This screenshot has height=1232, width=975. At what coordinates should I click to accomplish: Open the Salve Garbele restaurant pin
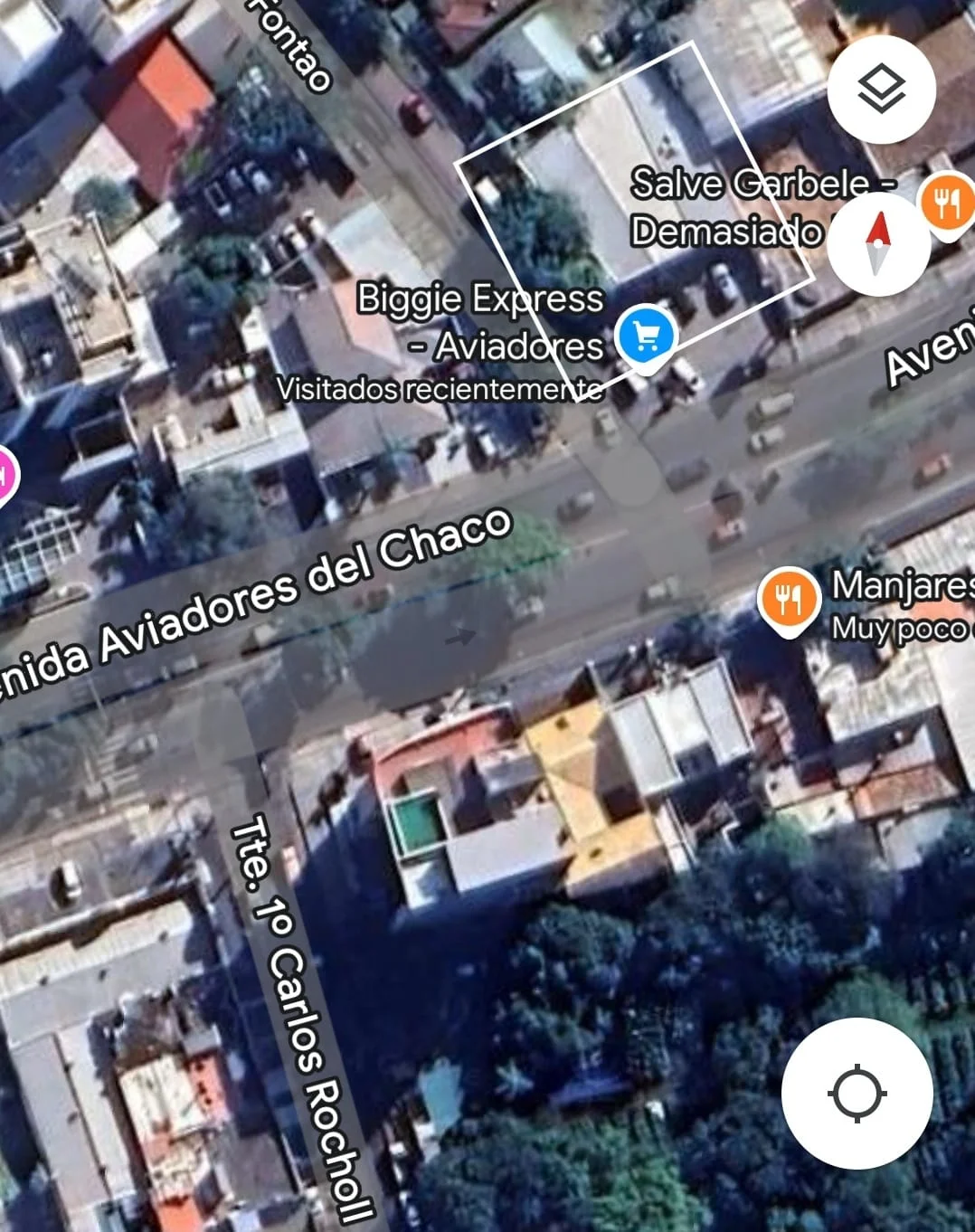pos(947,204)
